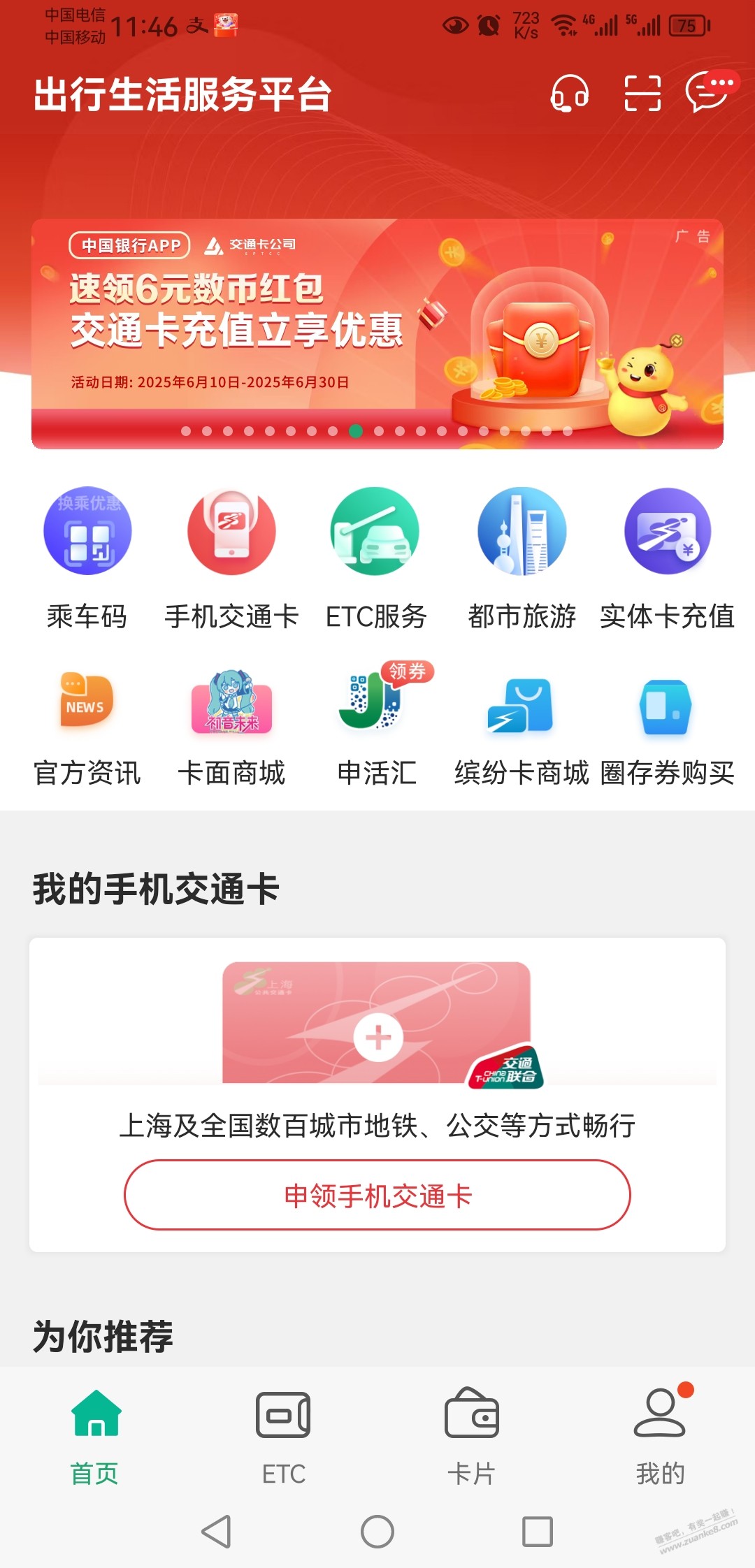Image resolution: width=755 pixels, height=1568 pixels.
Task: Open the messages chat icon
Action: pyautogui.click(x=707, y=92)
